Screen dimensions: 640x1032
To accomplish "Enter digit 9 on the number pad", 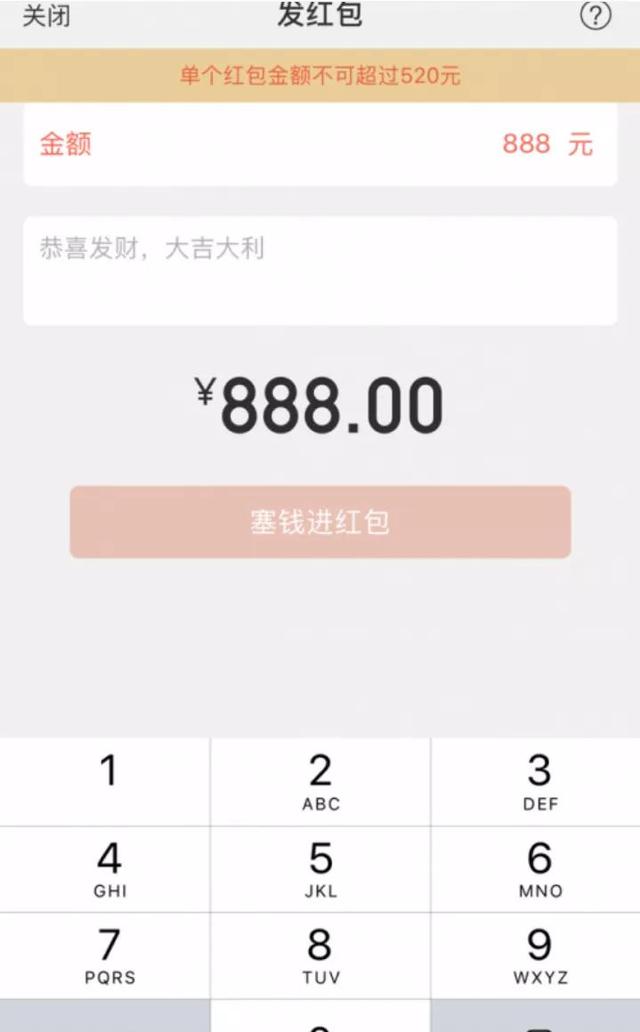I will tap(536, 956).
